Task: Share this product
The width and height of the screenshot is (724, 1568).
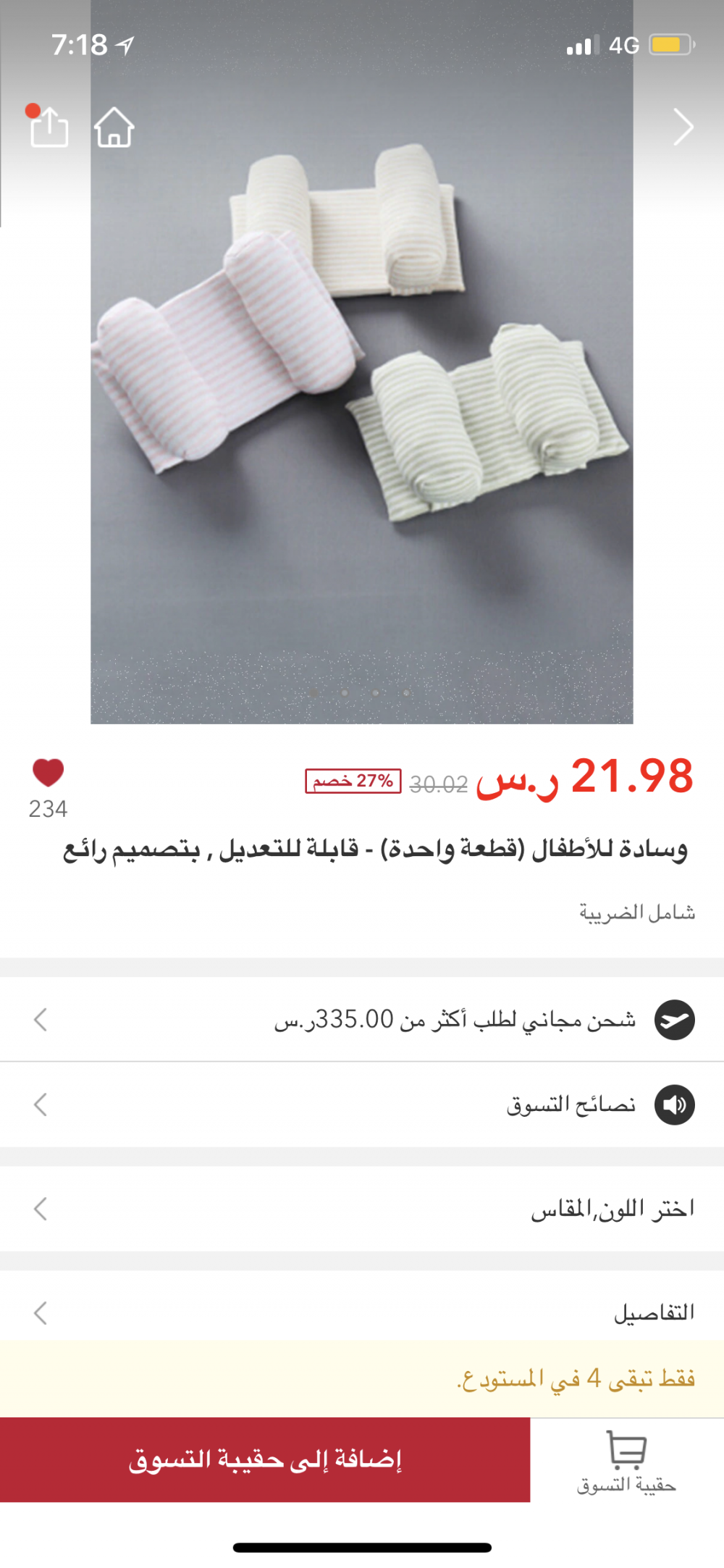Action: tap(49, 127)
